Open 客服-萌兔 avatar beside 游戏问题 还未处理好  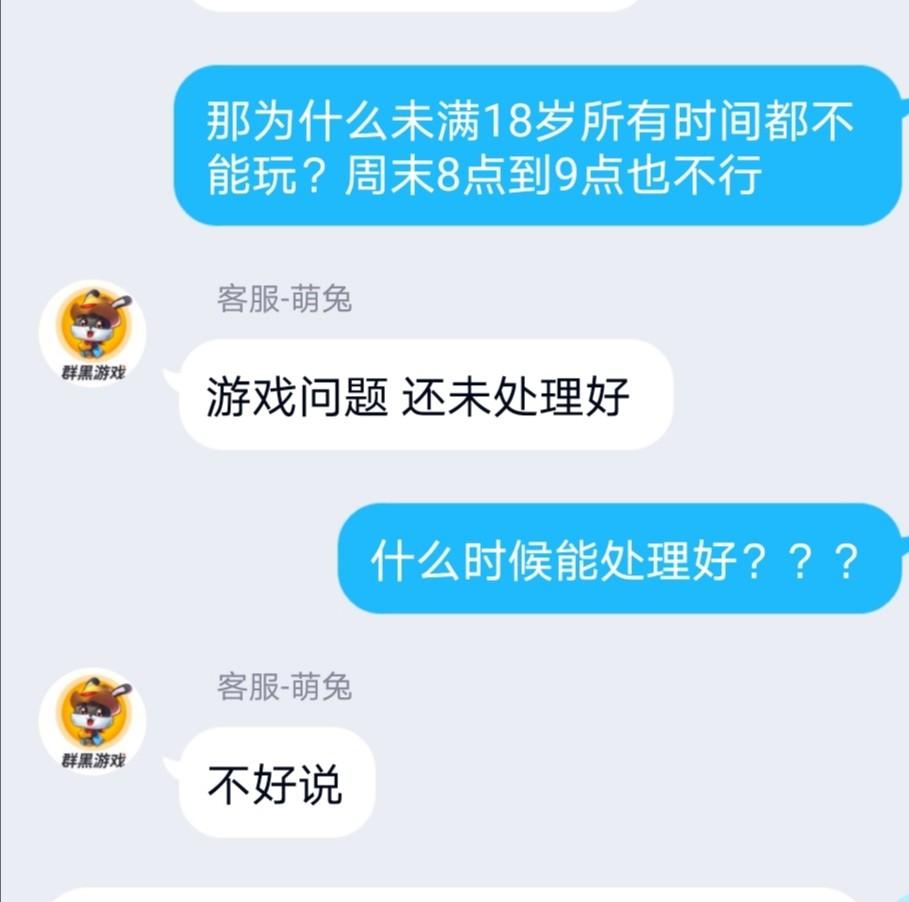coord(93,334)
